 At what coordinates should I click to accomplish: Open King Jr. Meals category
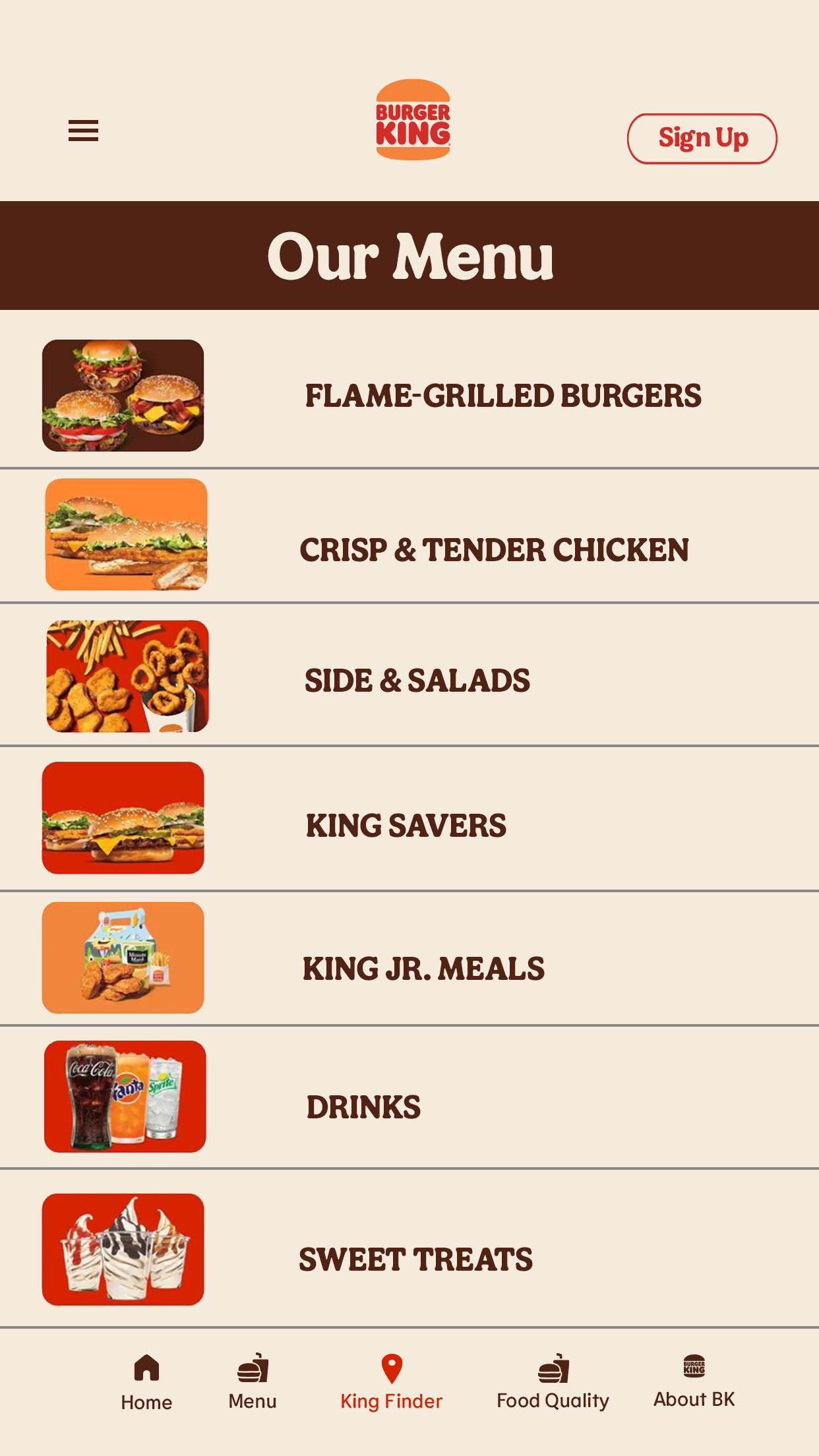point(409,958)
